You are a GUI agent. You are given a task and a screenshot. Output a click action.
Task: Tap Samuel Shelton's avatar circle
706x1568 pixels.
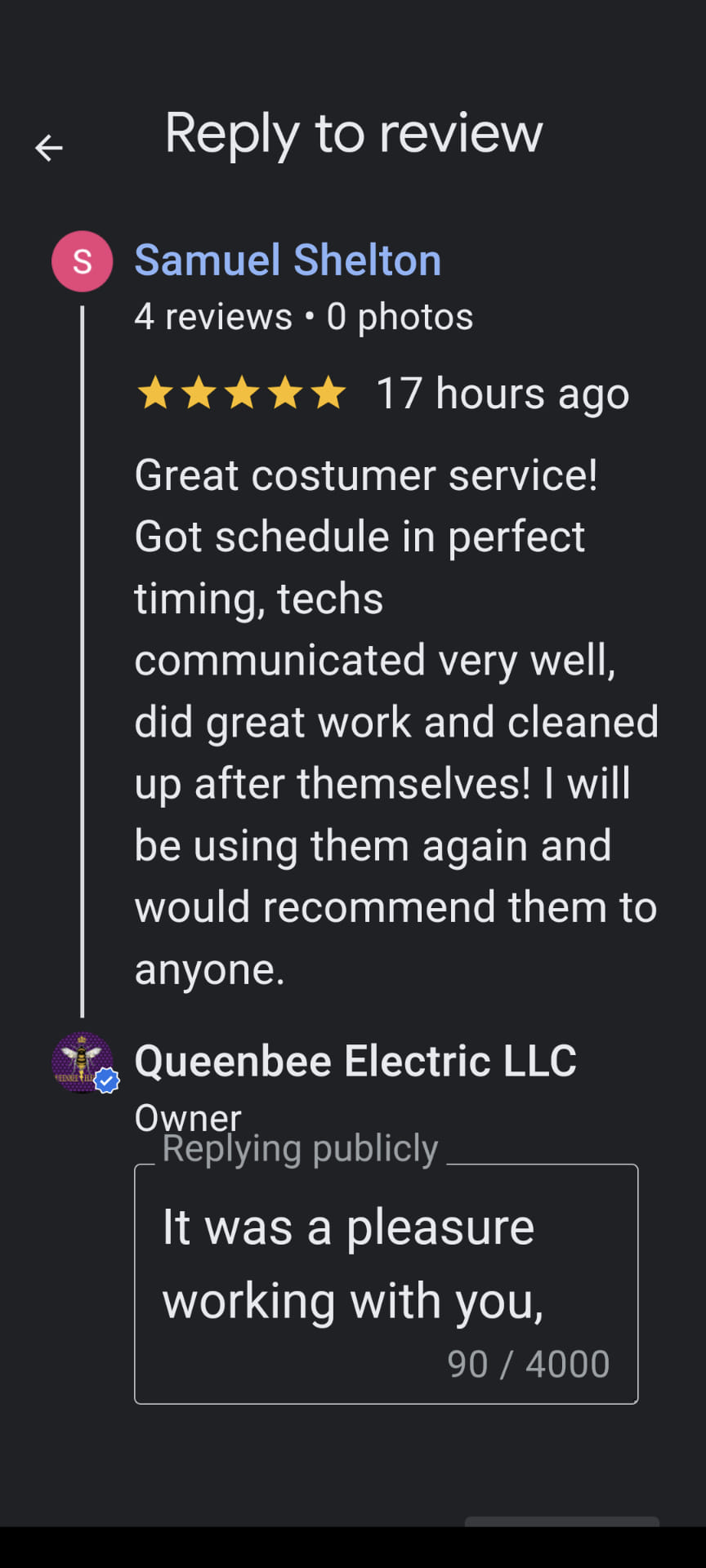82,261
